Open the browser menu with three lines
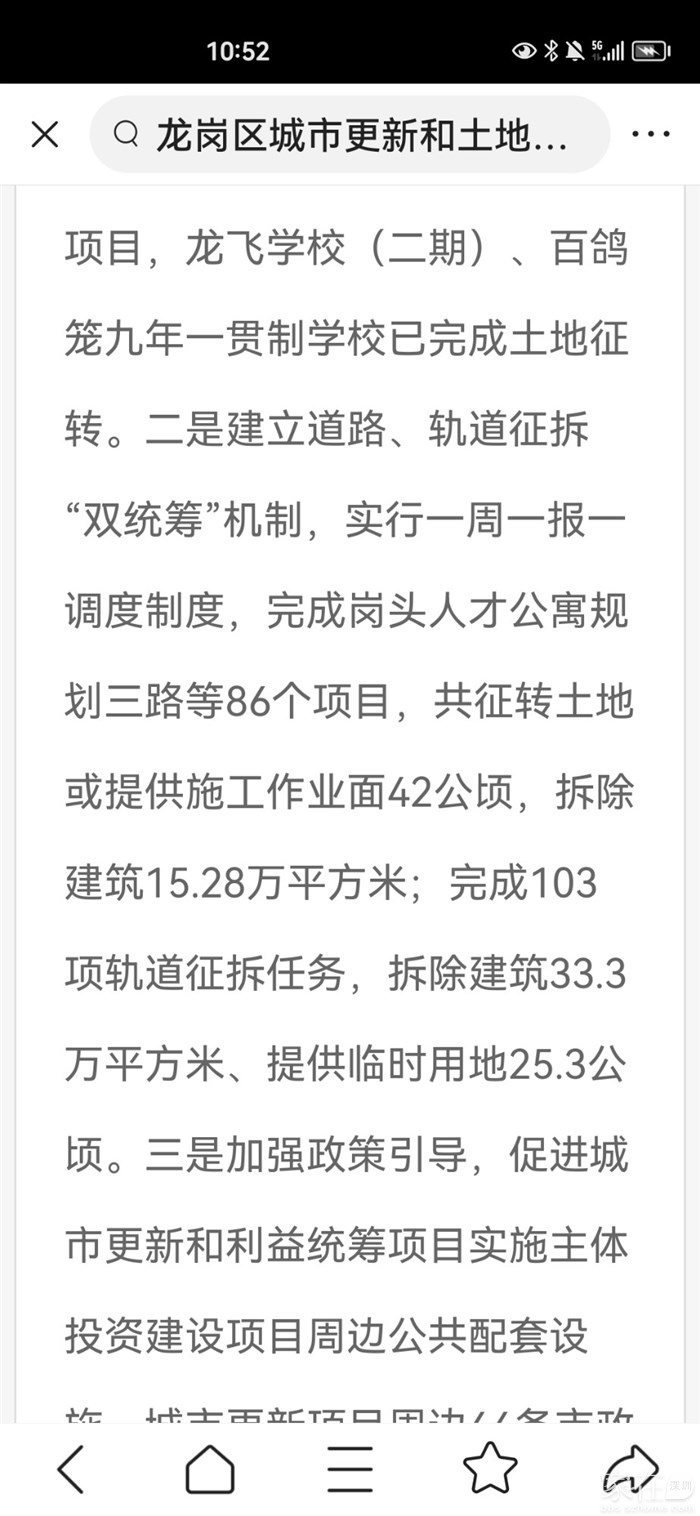700x1516 pixels. click(350, 1470)
